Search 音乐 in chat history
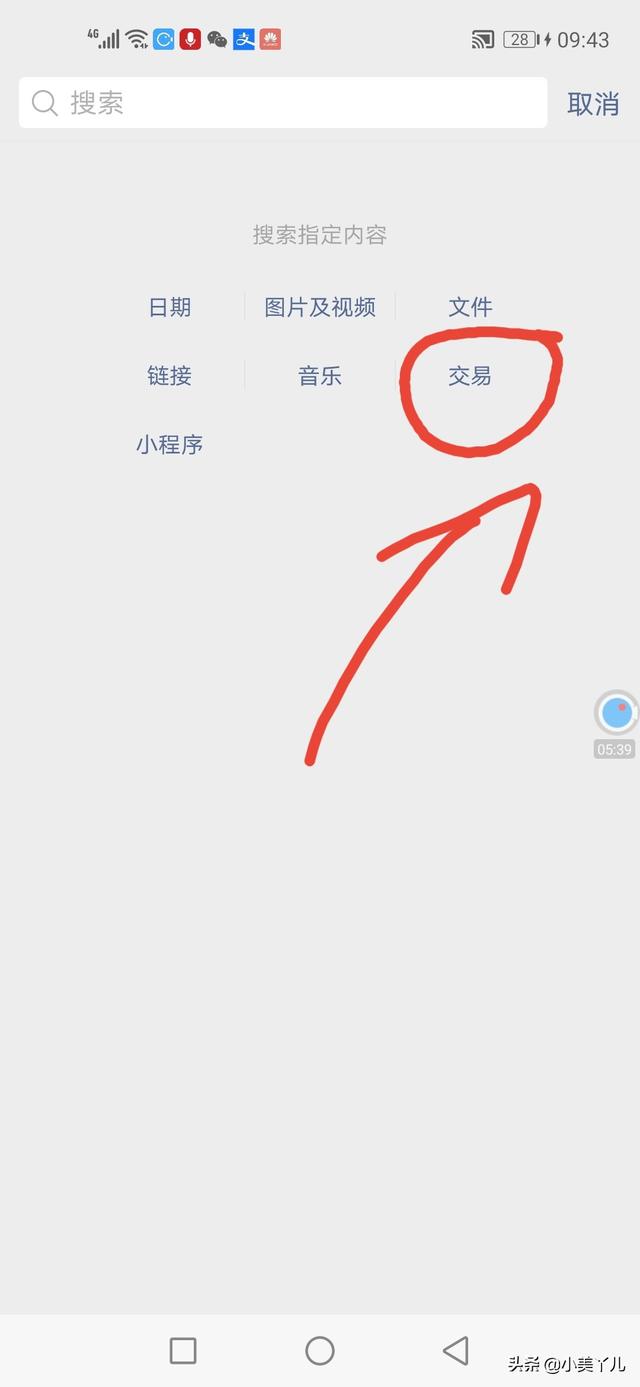 click(320, 376)
